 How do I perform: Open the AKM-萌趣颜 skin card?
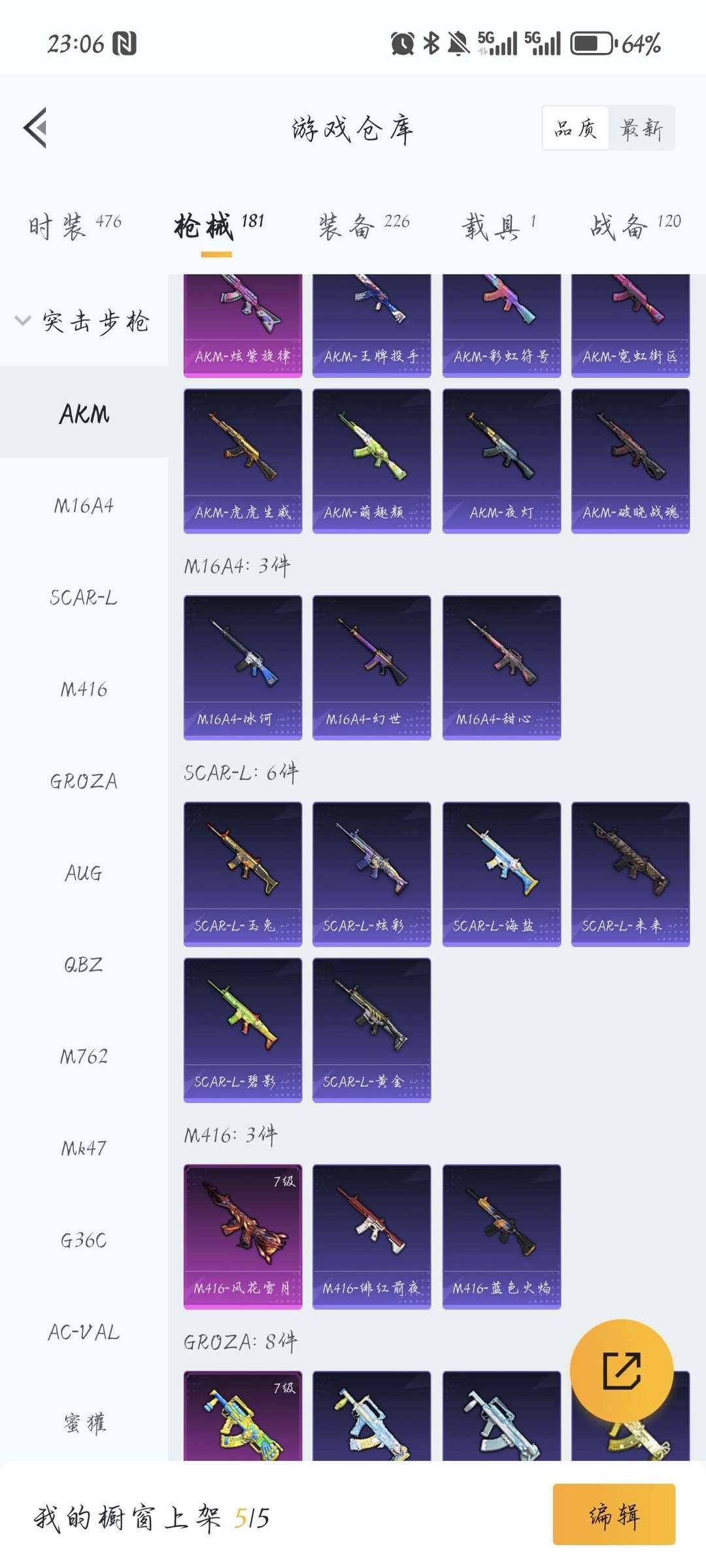(371, 461)
